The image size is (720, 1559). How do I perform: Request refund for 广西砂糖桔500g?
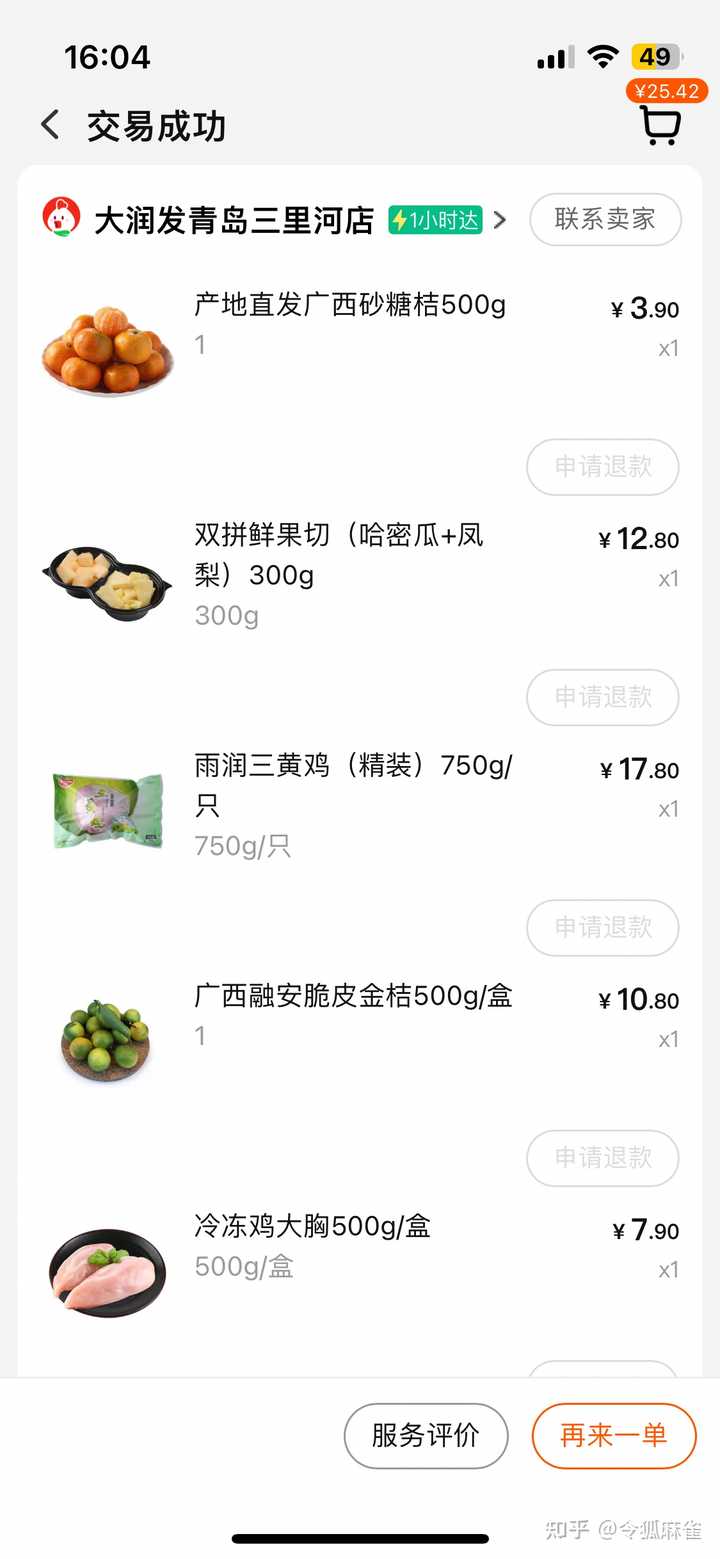(603, 466)
